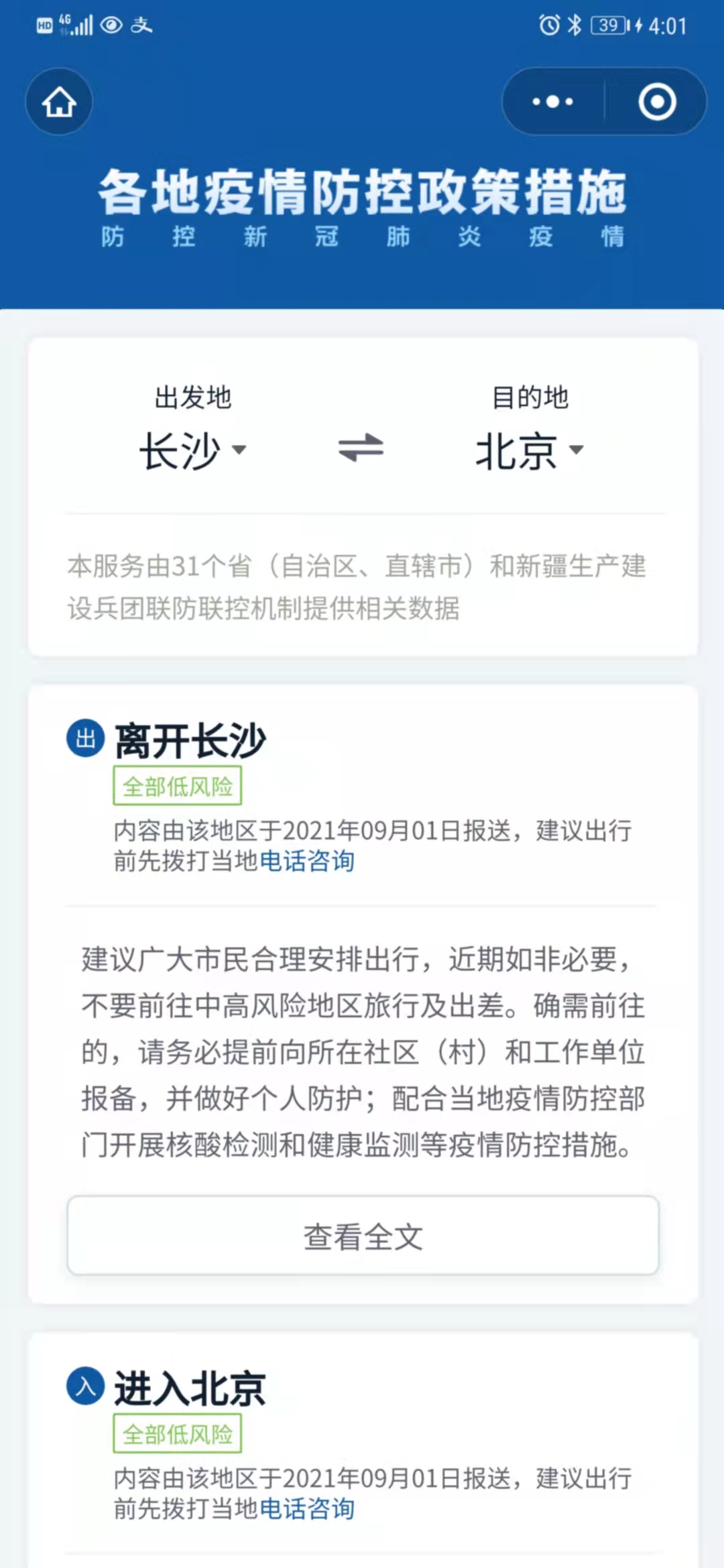Close the mini program with the circle button
Screen dimensions: 724x1568
pyautogui.click(x=656, y=102)
